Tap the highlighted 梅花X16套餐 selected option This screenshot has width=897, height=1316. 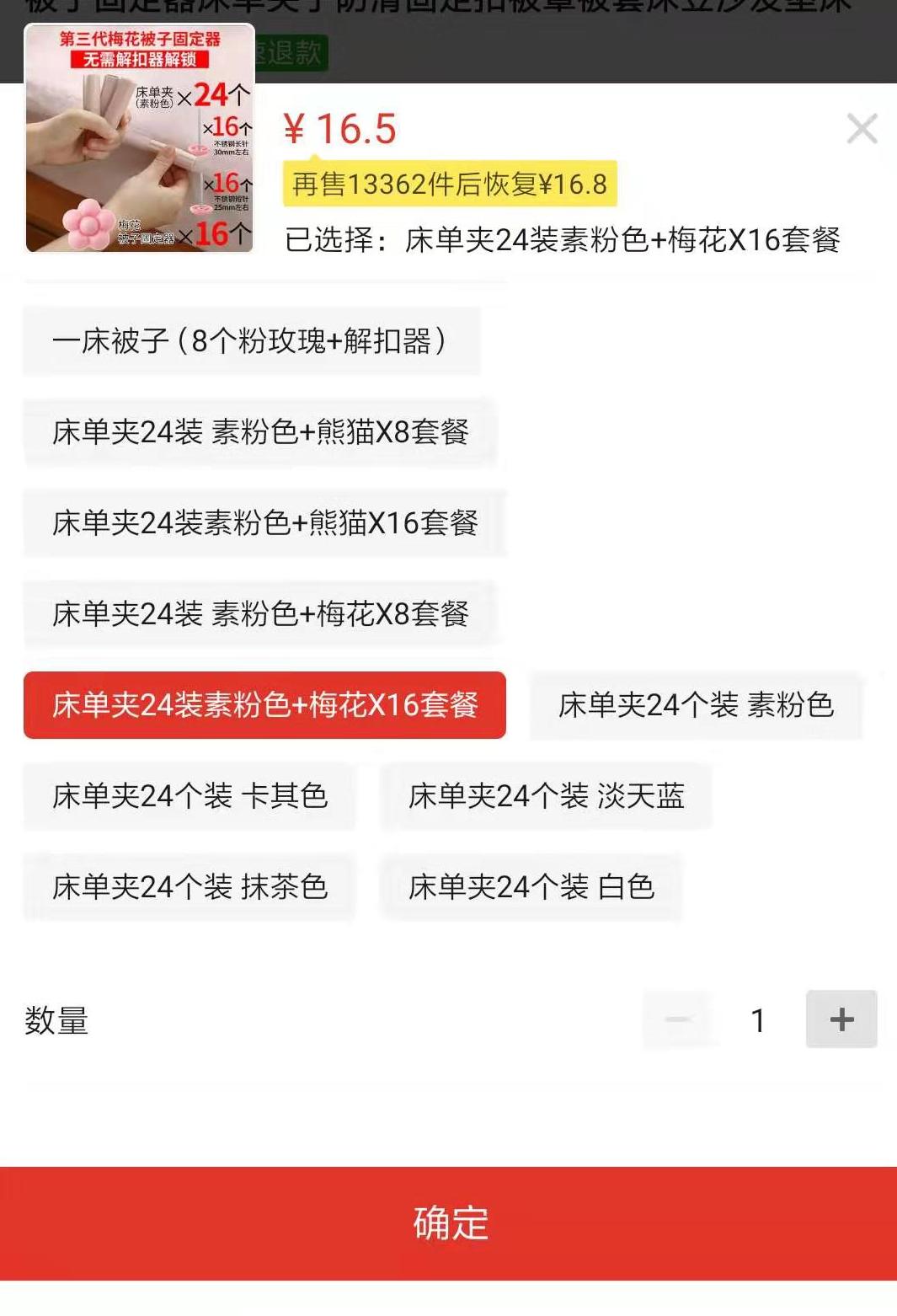(x=265, y=707)
